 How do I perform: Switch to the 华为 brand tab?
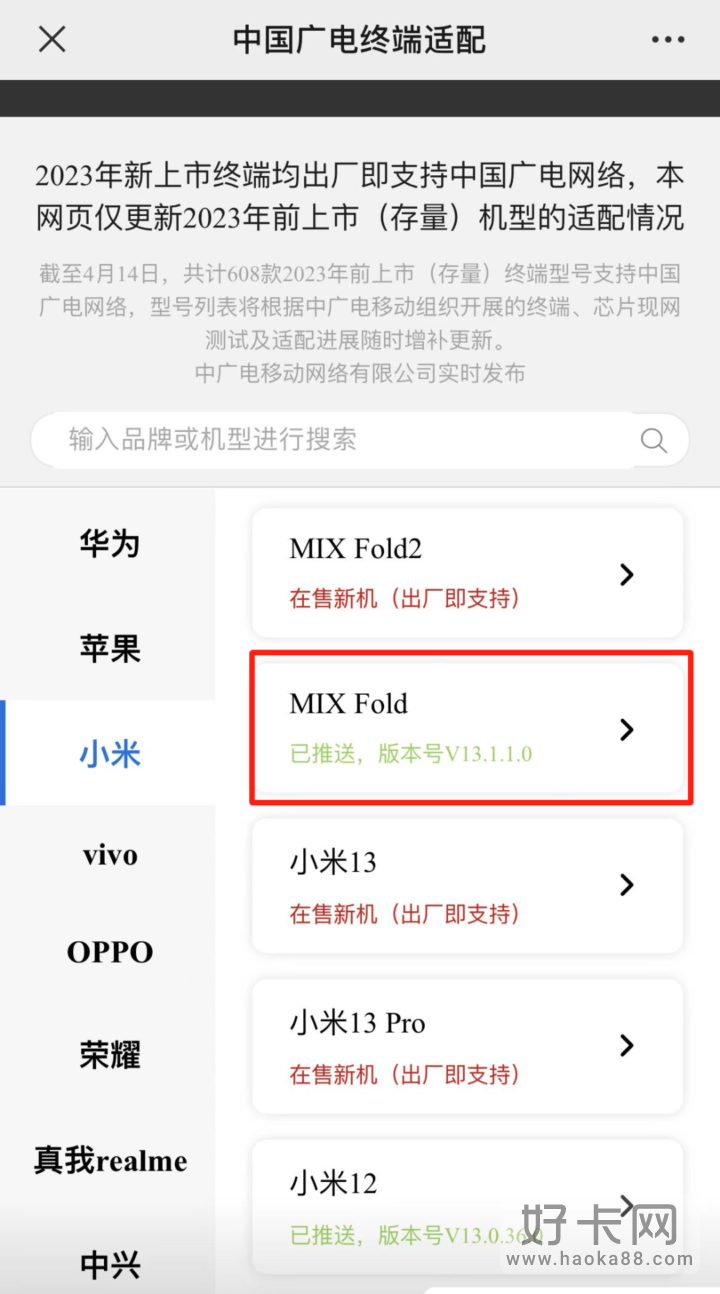click(x=108, y=544)
